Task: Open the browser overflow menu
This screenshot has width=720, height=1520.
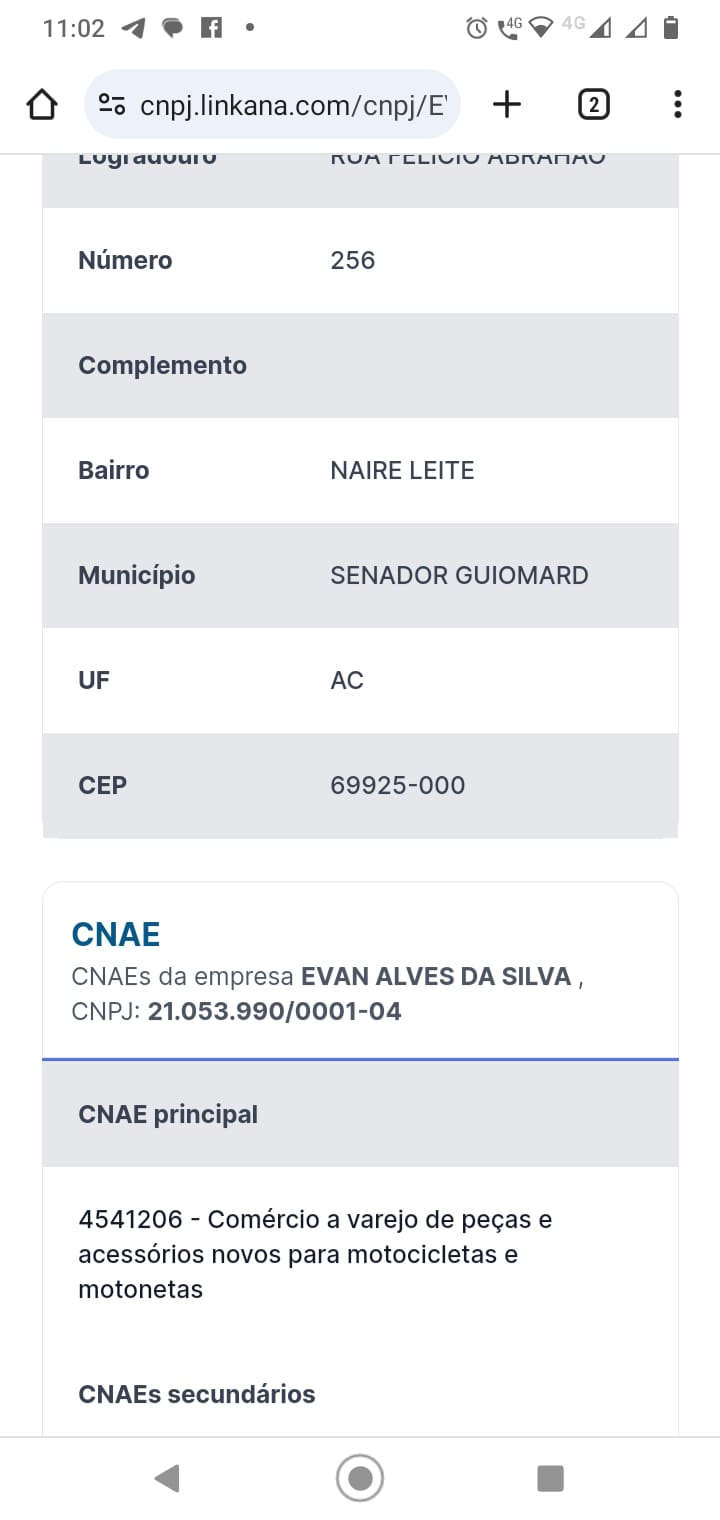Action: pos(677,104)
